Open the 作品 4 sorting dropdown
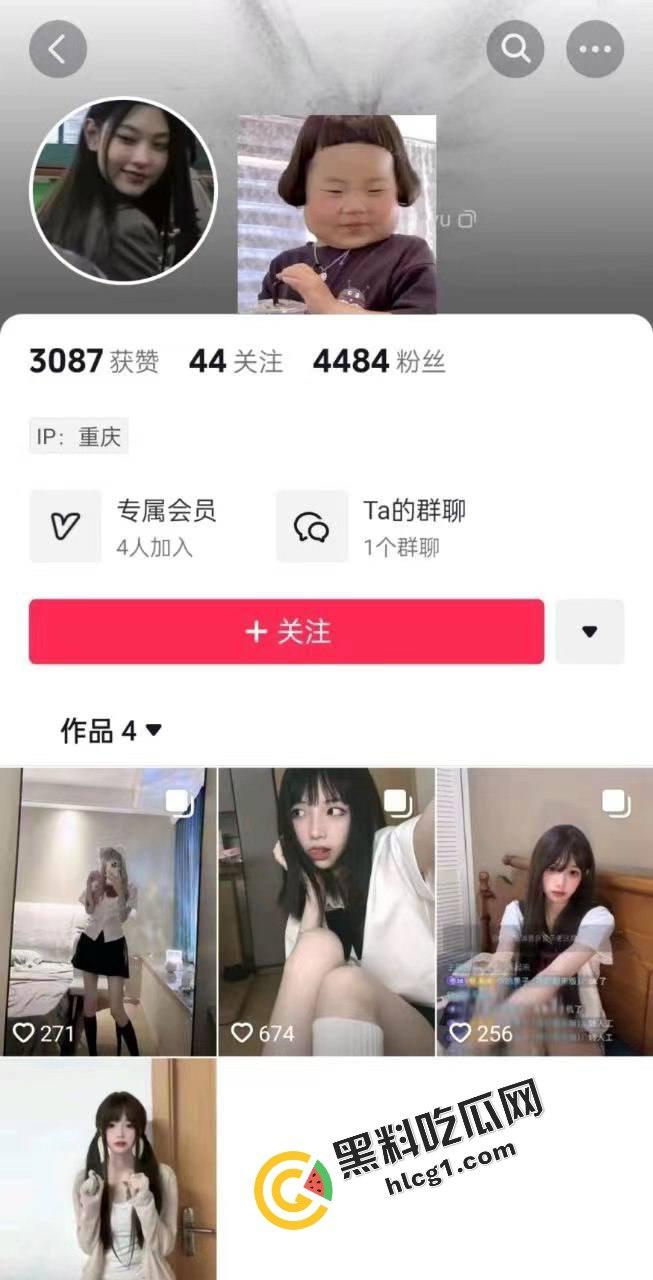The width and height of the screenshot is (653, 1280). (x=111, y=731)
